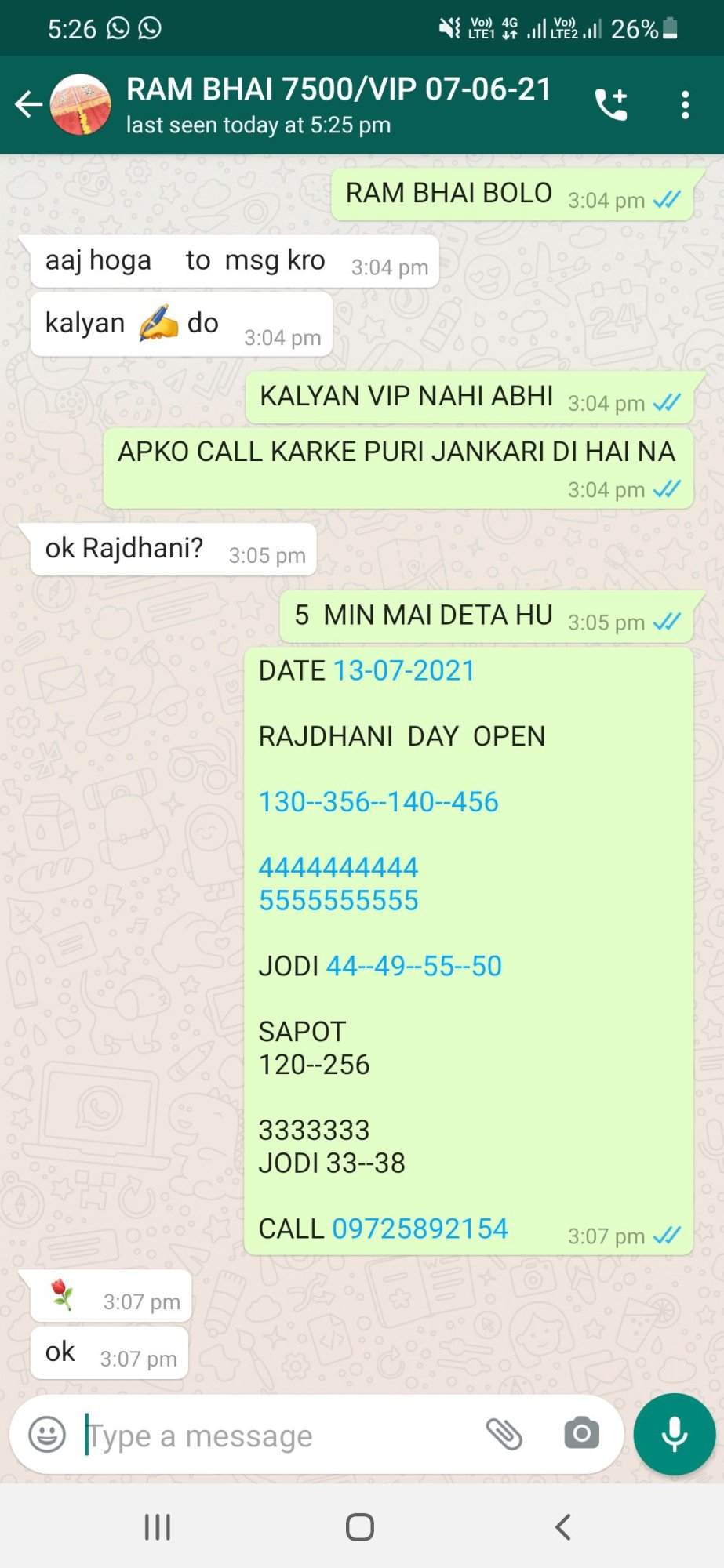724x1568 pixels.
Task: Tap the 44--49--55--50 number link
Action: 414,966
